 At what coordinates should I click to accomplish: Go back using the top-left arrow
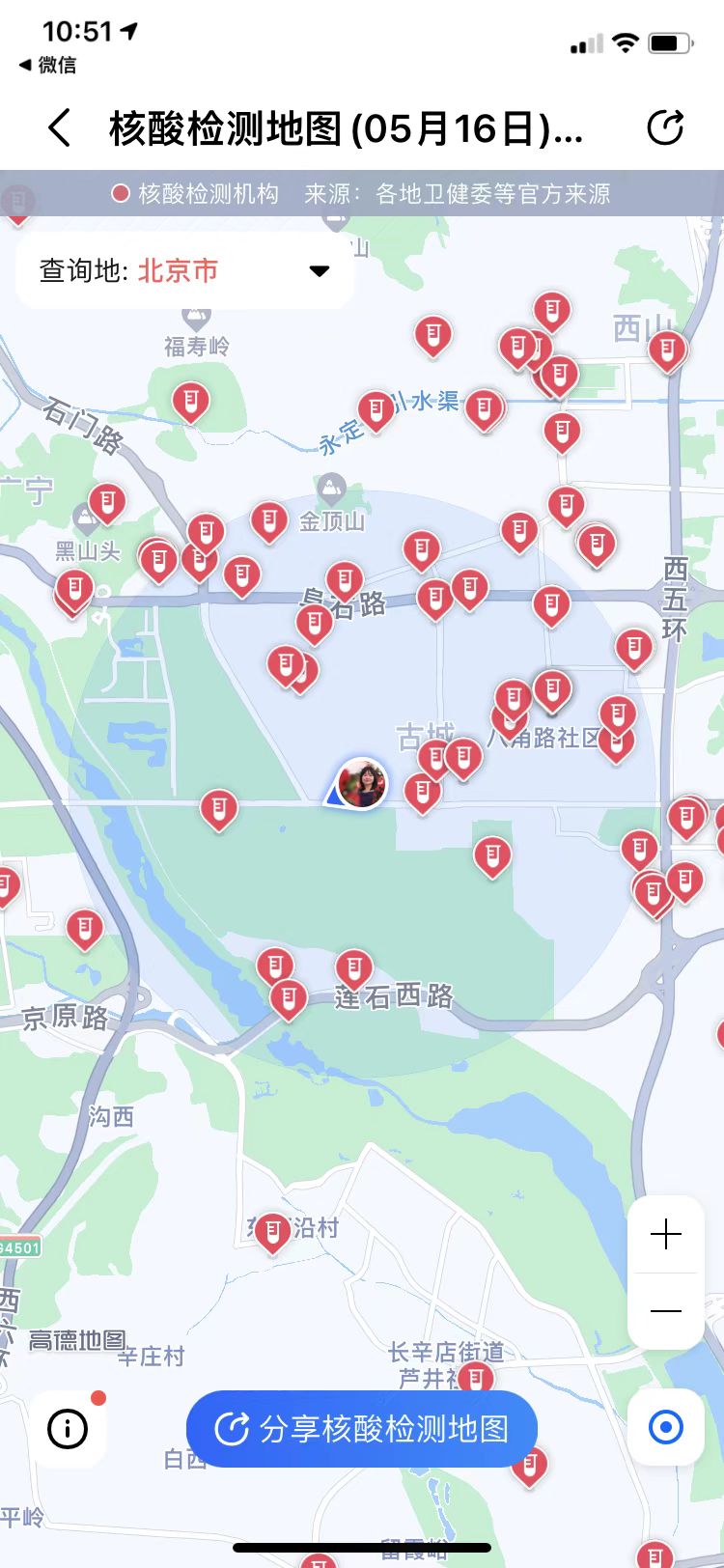(x=60, y=127)
